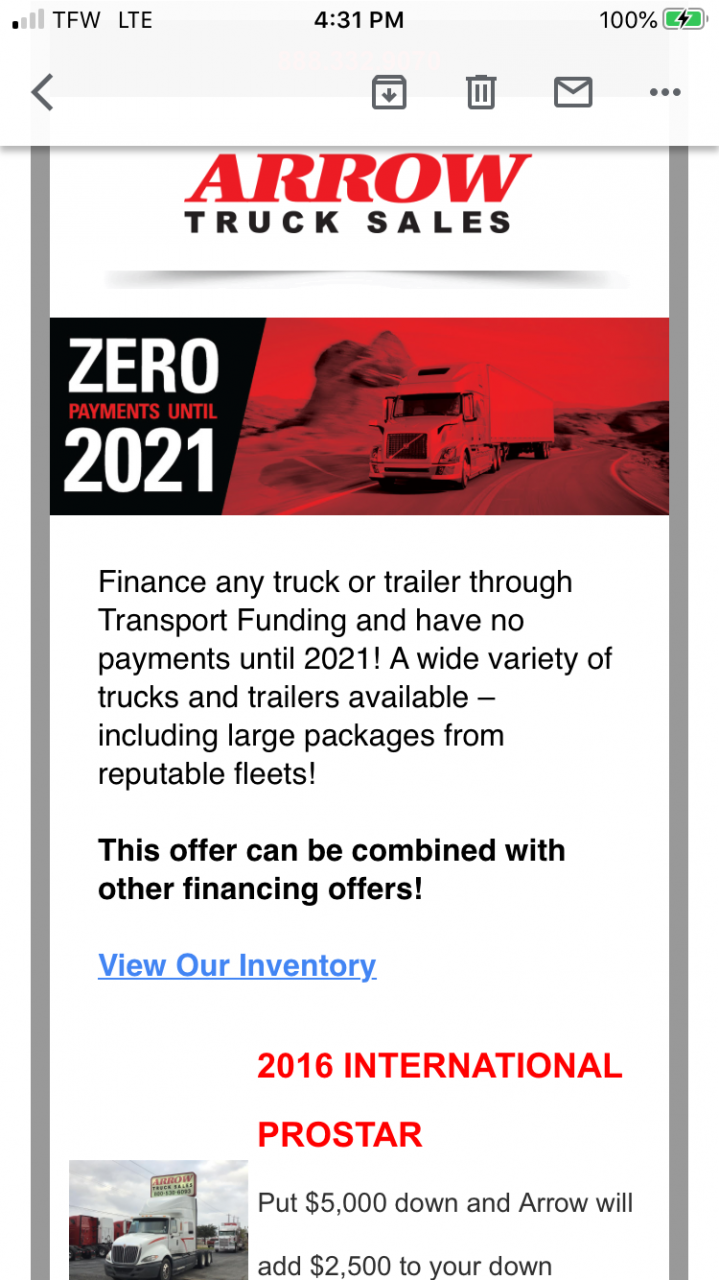This screenshot has height=1280, width=719.
Task: Open the overflow menu
Action: [x=665, y=92]
